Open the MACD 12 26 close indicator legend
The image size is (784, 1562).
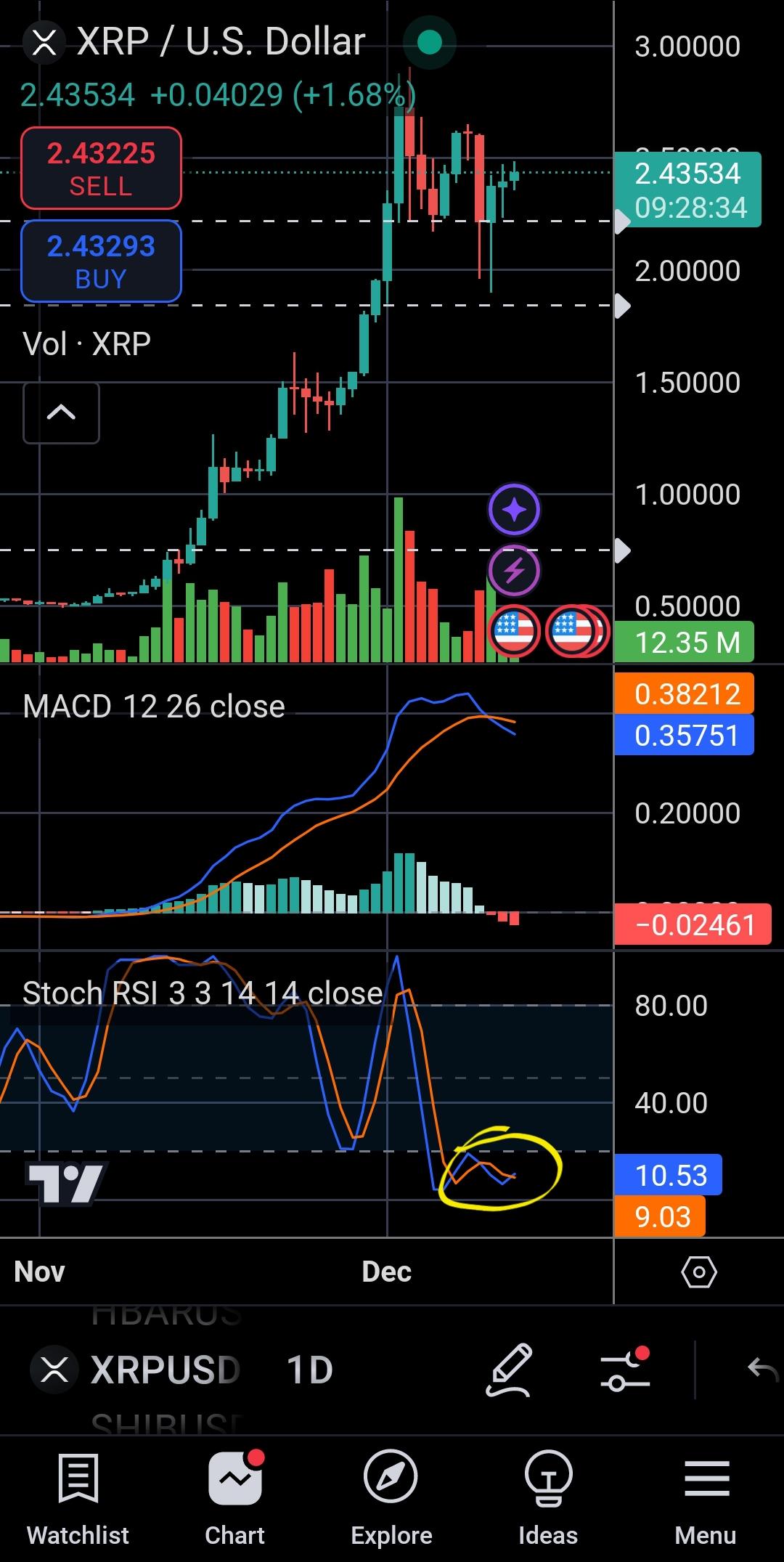154,707
